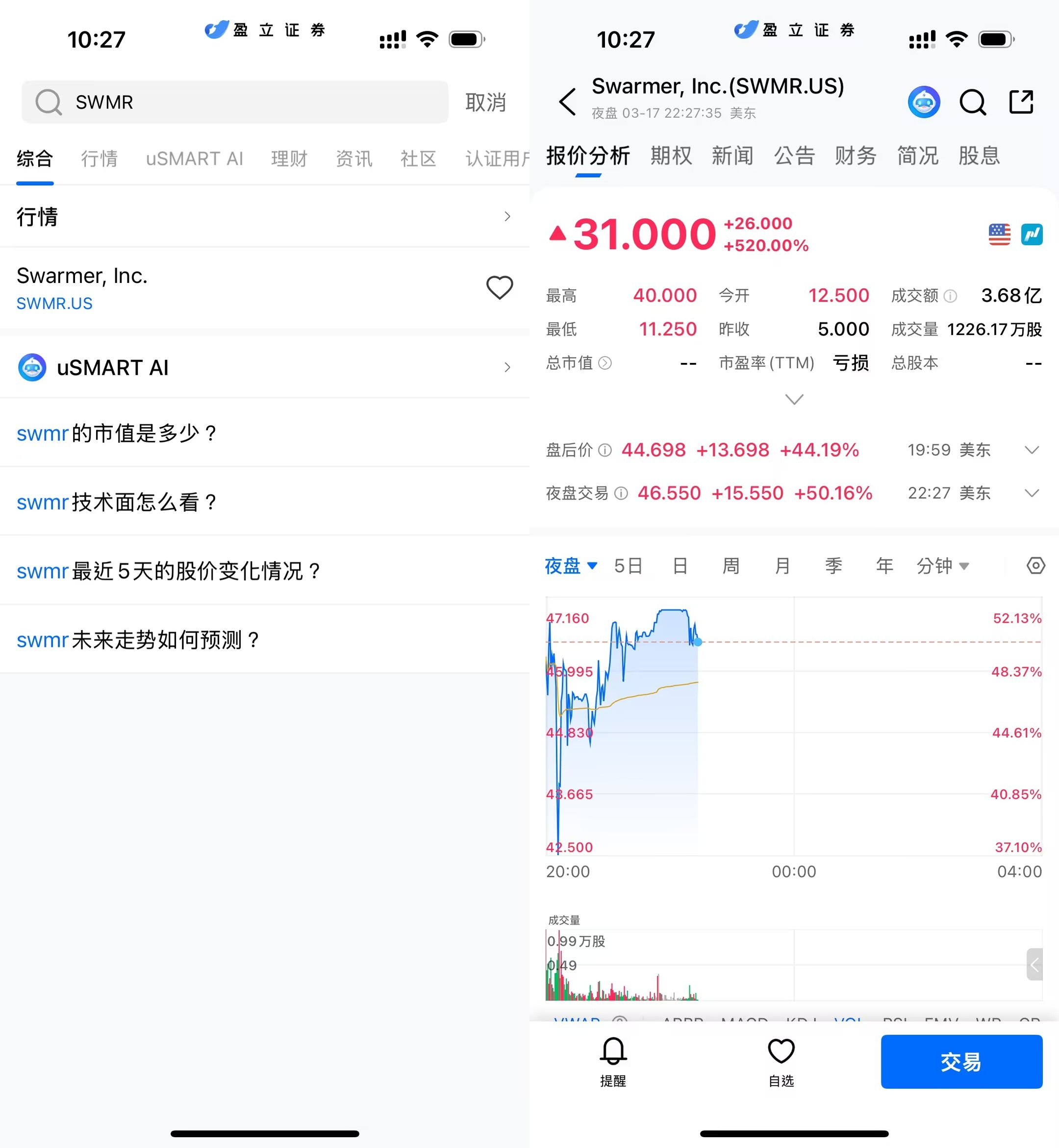Share the Swarmer stock page

pos(1021,102)
